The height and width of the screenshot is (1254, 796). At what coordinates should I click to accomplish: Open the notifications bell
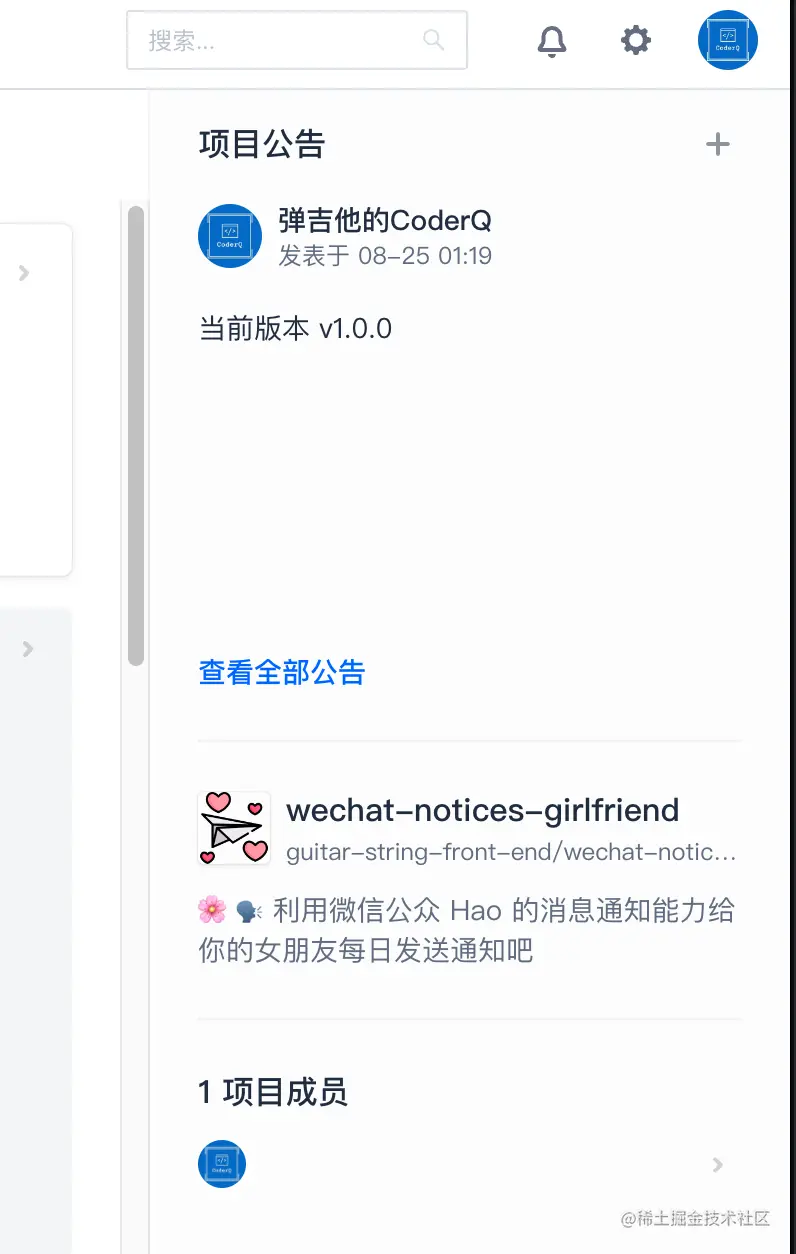click(552, 41)
